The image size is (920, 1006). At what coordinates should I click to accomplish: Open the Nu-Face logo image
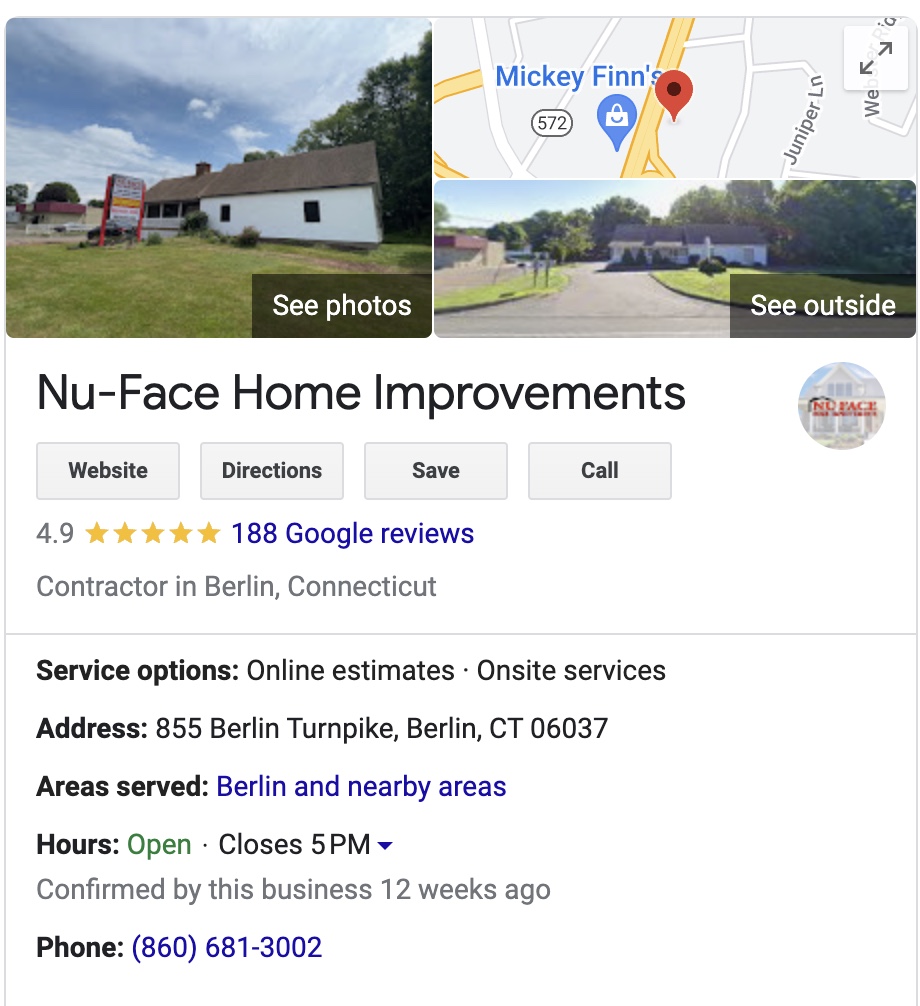tap(841, 406)
